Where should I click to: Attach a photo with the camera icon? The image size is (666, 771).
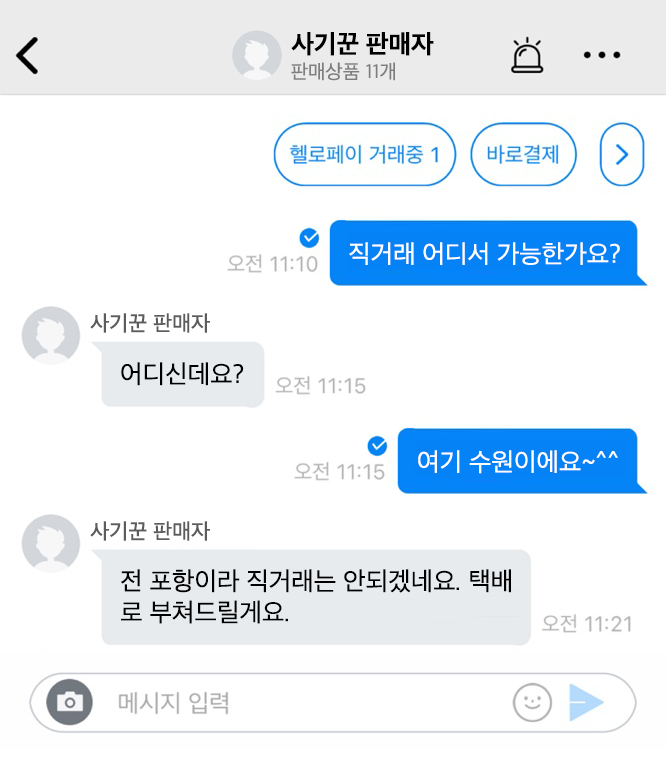point(69,702)
